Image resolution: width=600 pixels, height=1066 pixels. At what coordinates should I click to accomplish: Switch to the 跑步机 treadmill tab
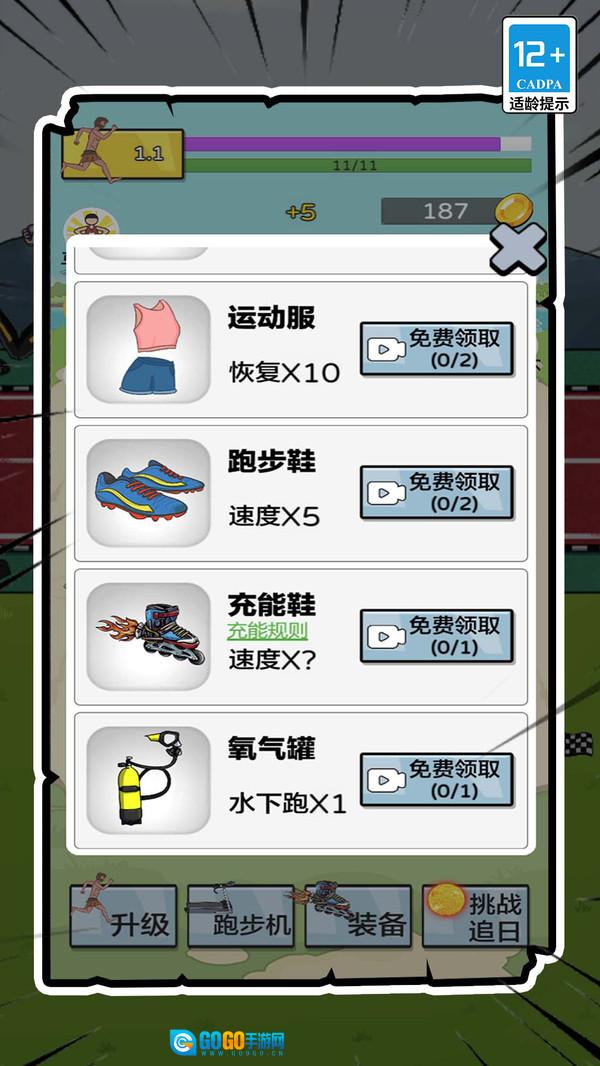241,917
